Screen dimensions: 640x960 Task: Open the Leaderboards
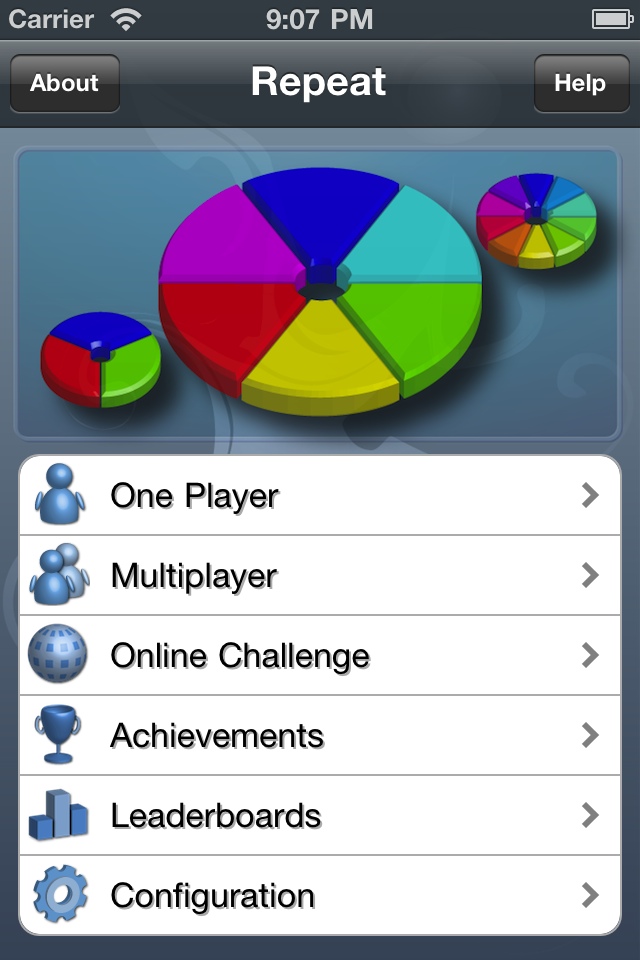click(x=320, y=816)
